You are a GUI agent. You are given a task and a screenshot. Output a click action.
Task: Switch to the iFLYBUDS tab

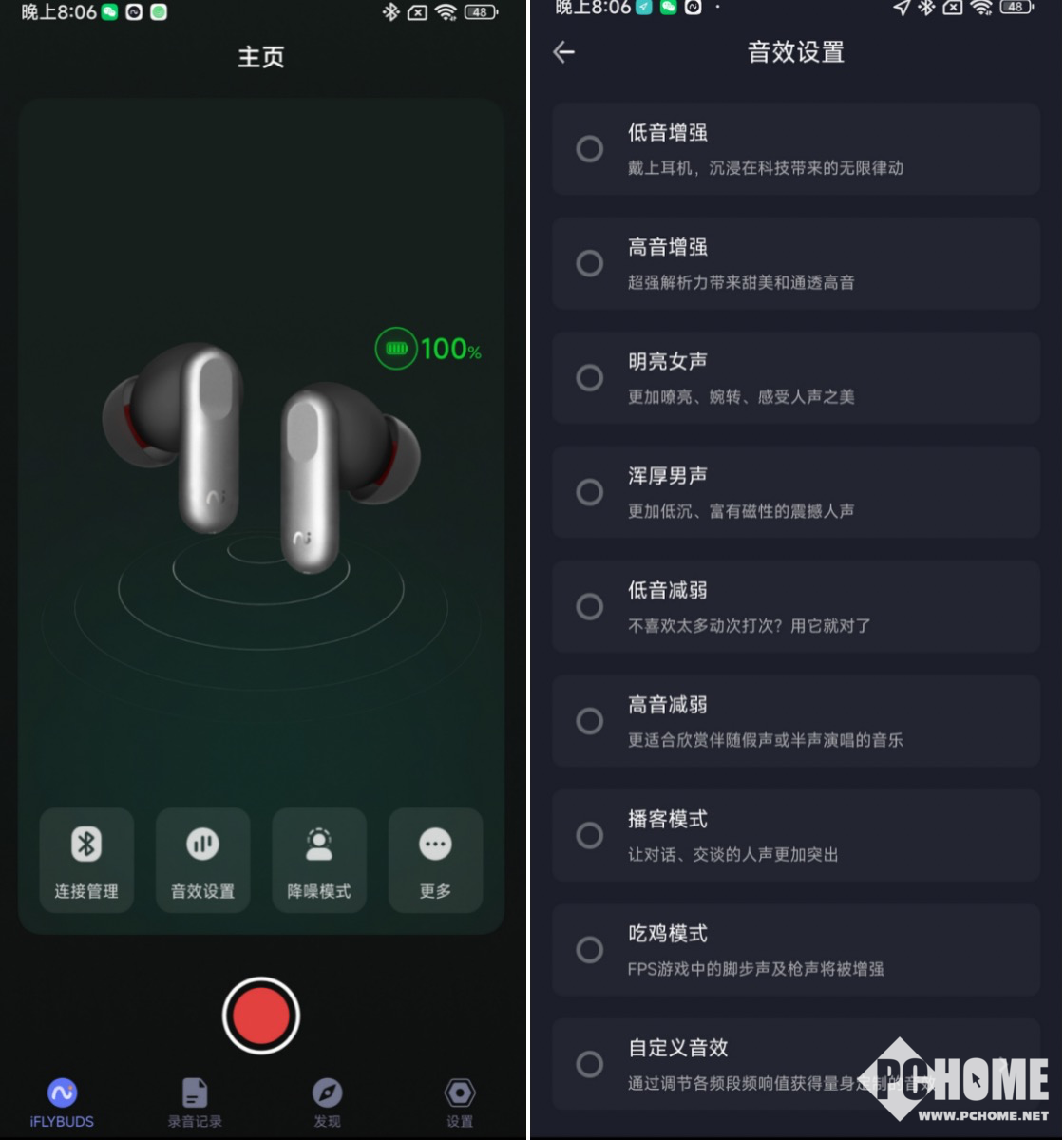(62, 1102)
